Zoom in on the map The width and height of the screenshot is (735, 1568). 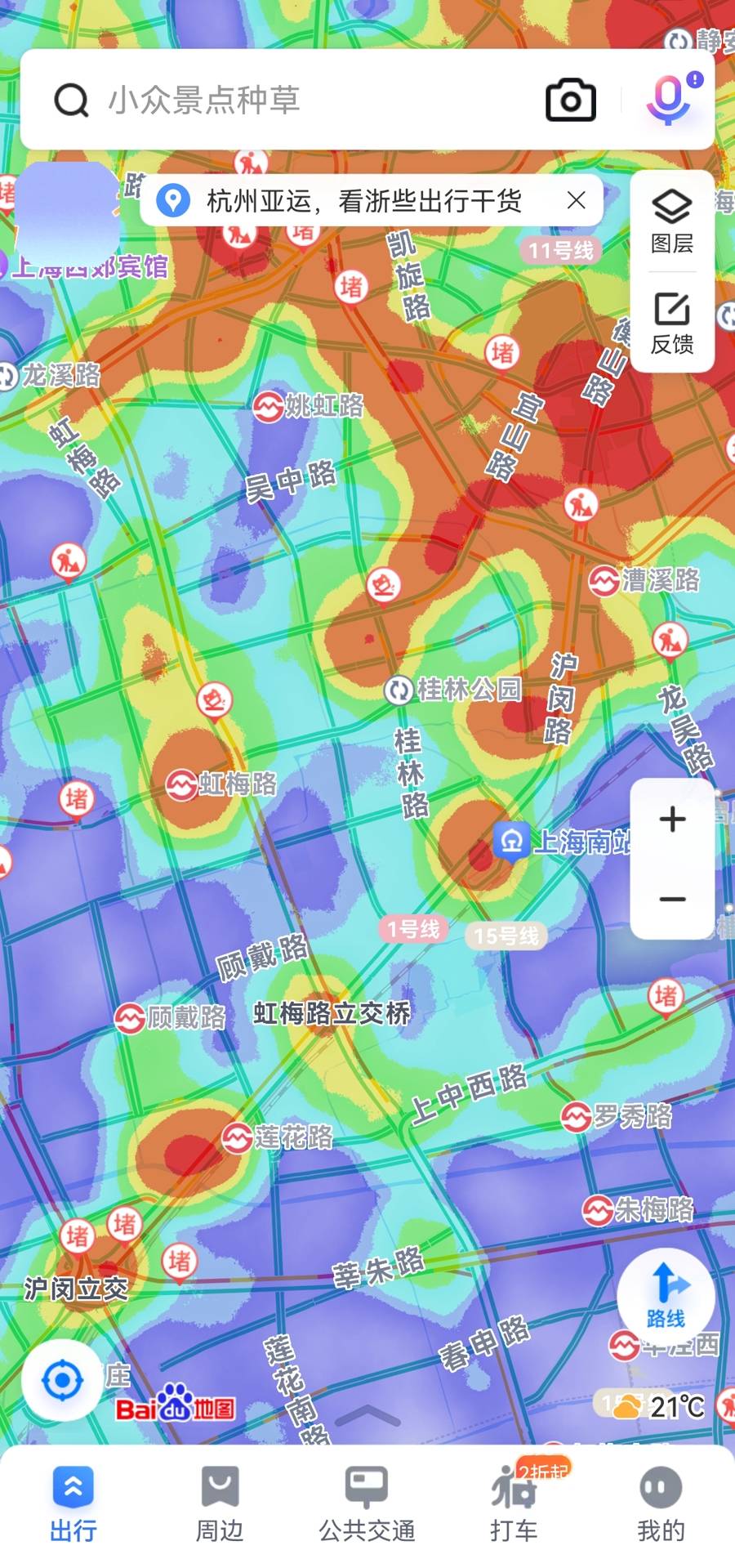673,819
